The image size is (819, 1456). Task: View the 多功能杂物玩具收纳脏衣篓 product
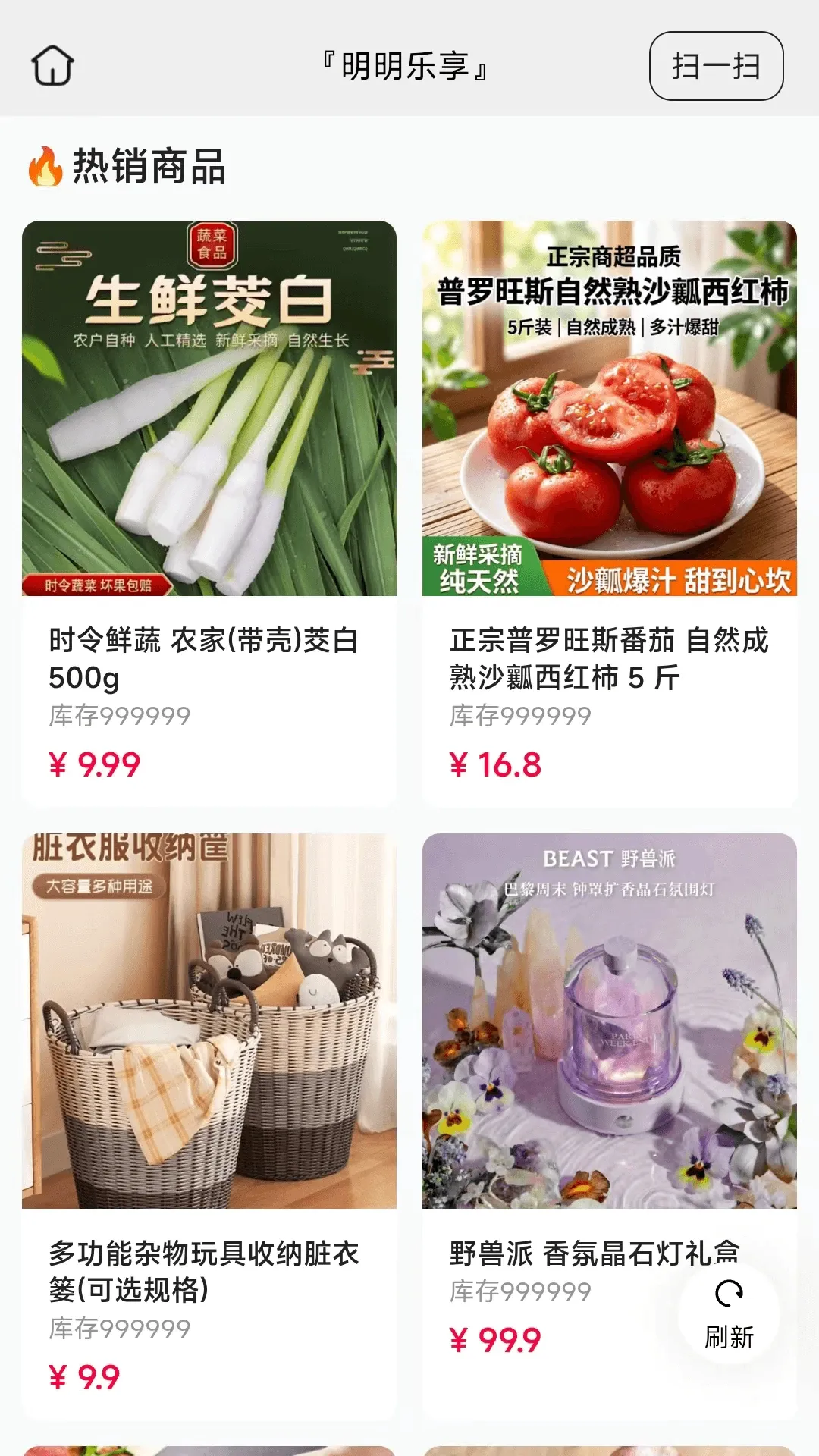pos(209,1127)
